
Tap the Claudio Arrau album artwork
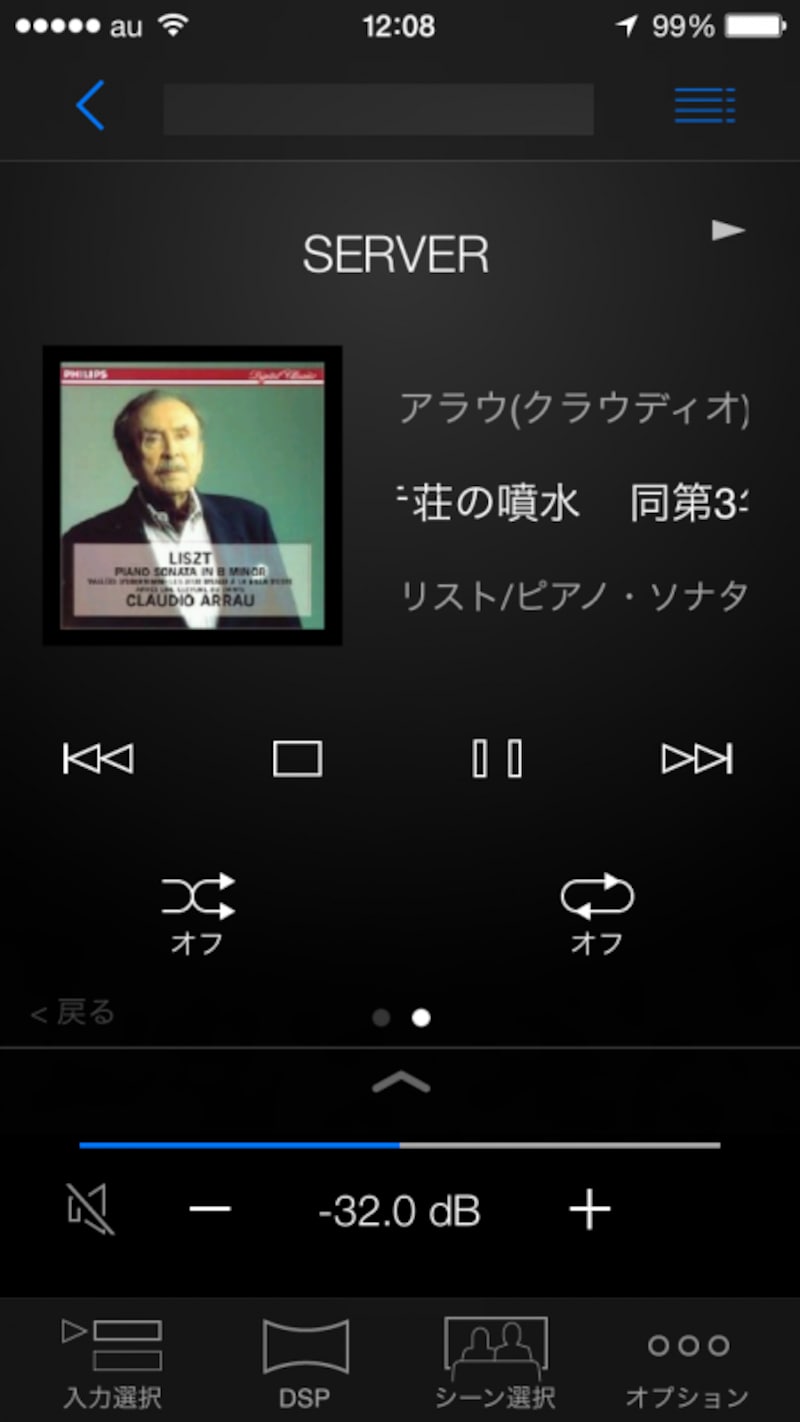[x=192, y=495]
